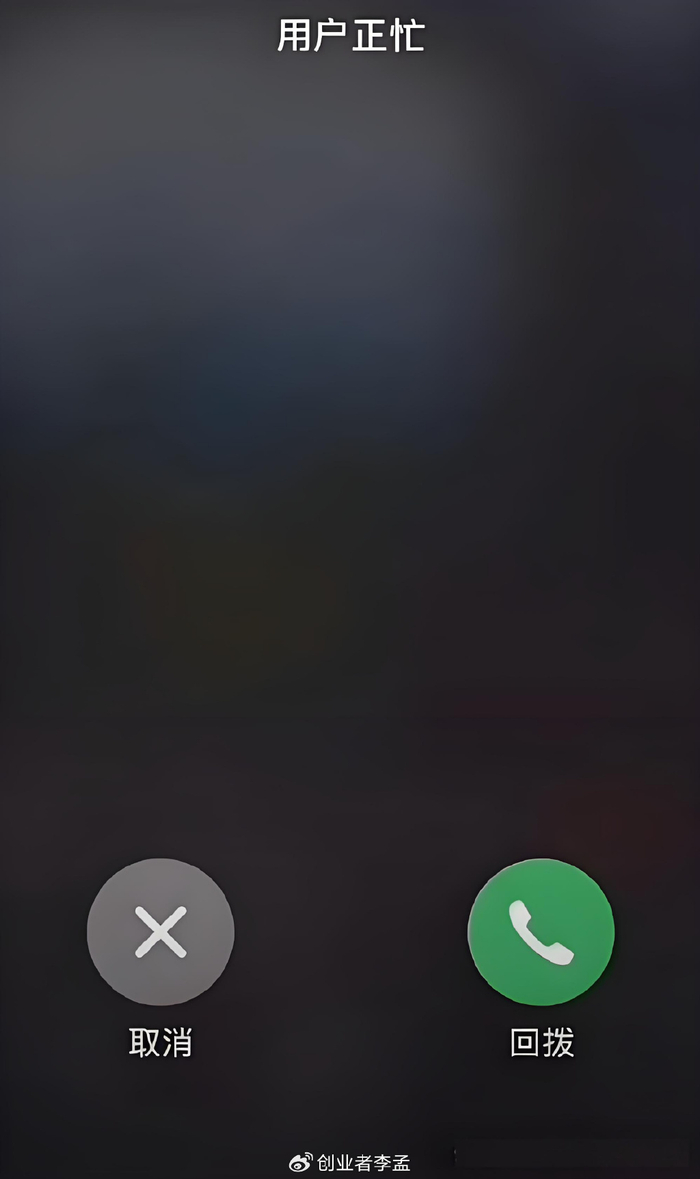Viewport: 700px width, 1179px height.
Task: Call back with the green 回拨 button
Action: [541, 932]
